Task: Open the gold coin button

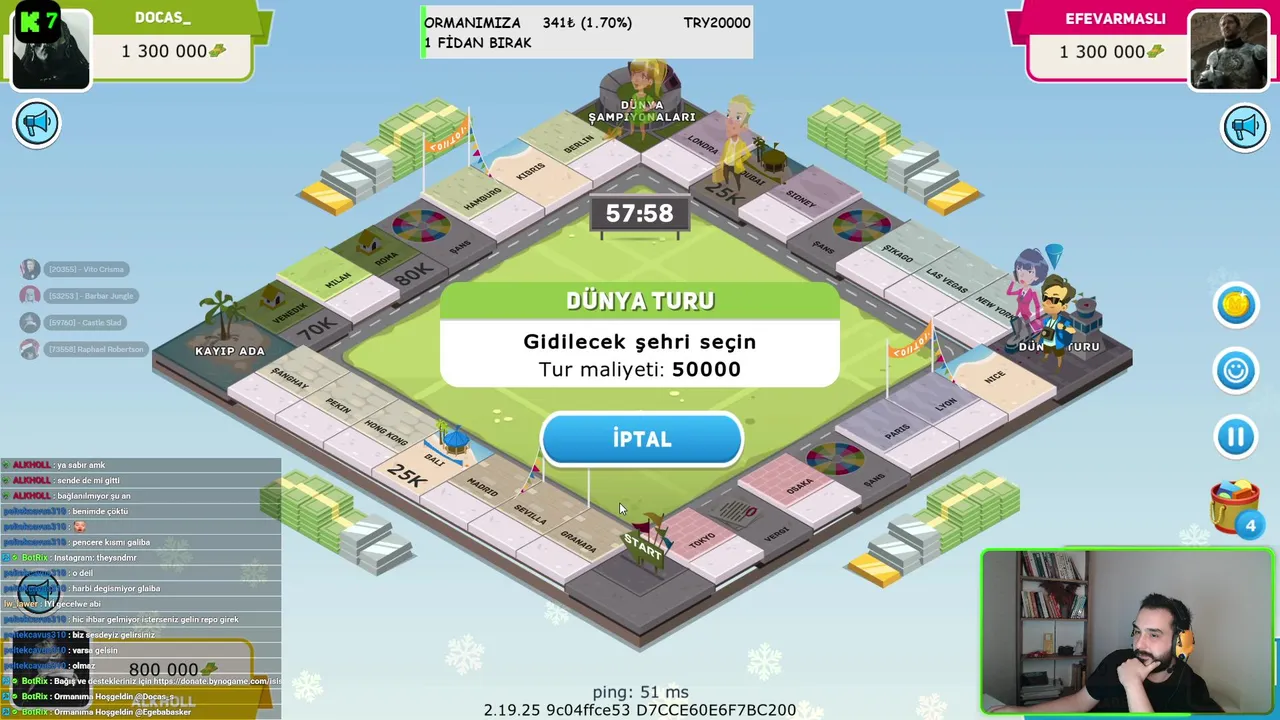Action: (x=1236, y=305)
